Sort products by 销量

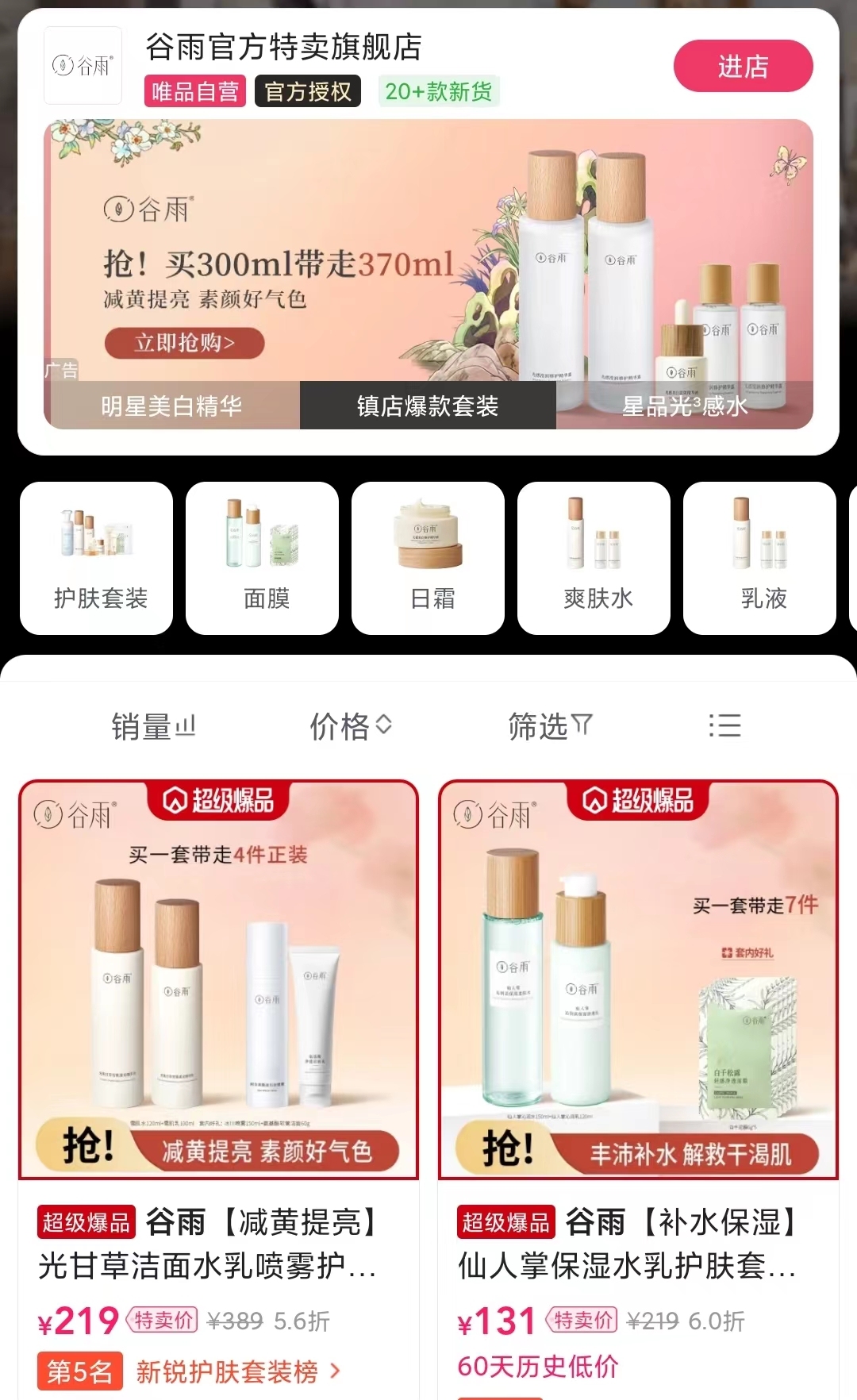153,725
